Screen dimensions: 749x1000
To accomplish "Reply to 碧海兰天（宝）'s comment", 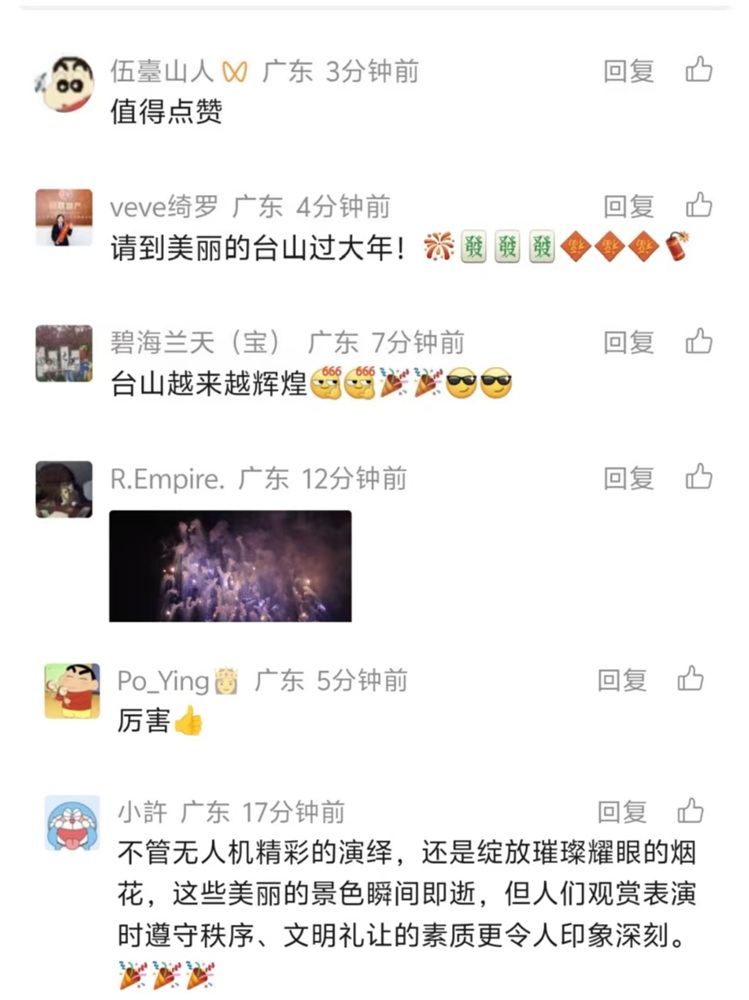I will point(630,340).
